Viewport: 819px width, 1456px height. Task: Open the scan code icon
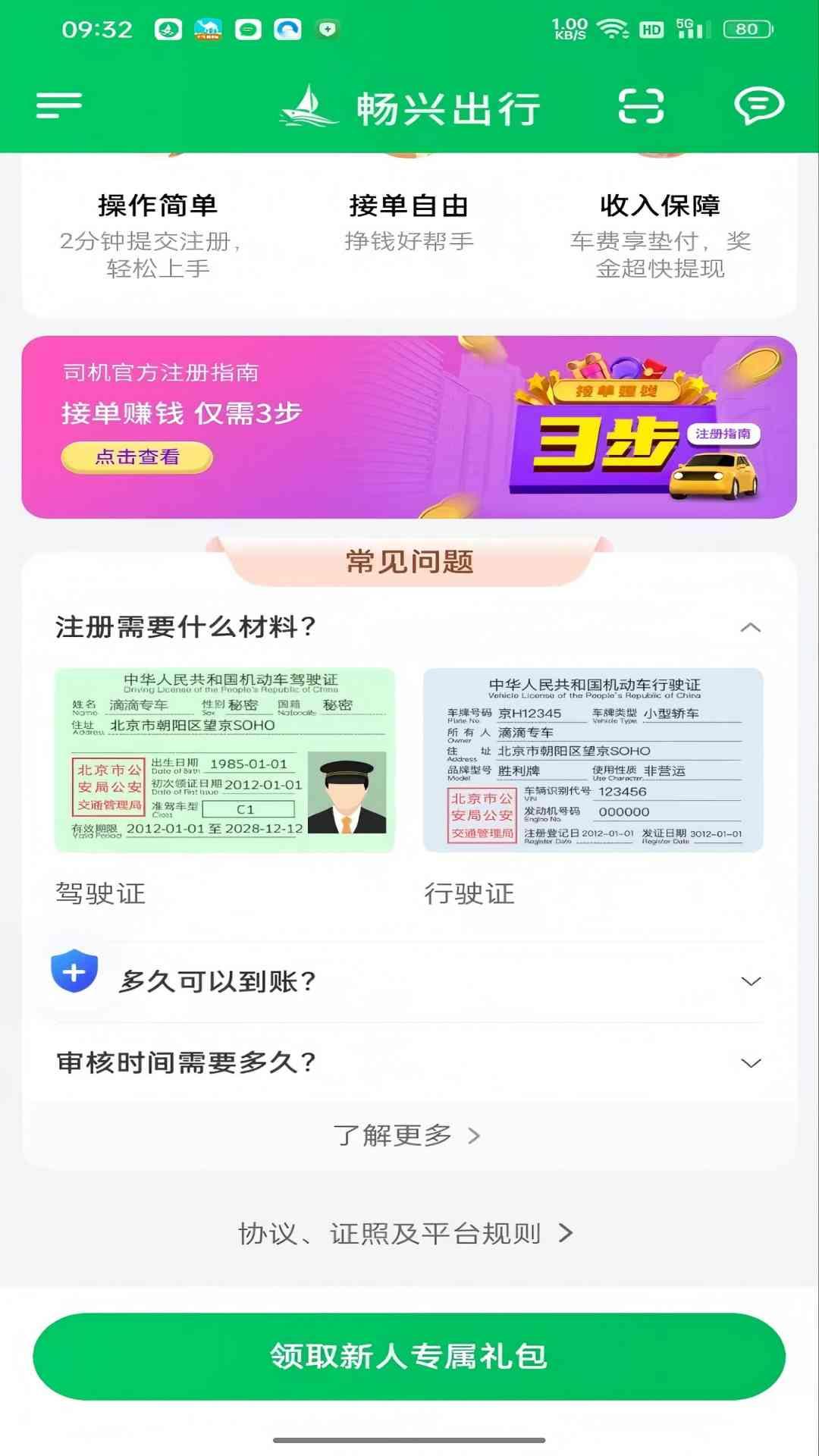(641, 105)
